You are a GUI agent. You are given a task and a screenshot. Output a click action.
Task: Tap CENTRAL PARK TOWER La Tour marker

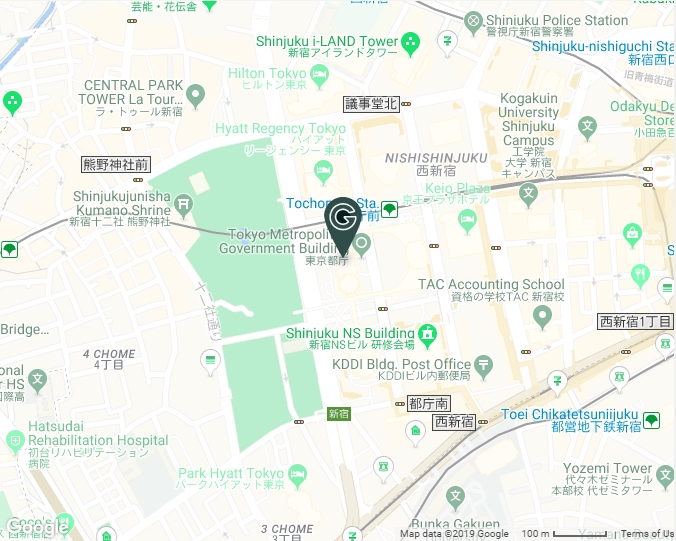[196, 94]
